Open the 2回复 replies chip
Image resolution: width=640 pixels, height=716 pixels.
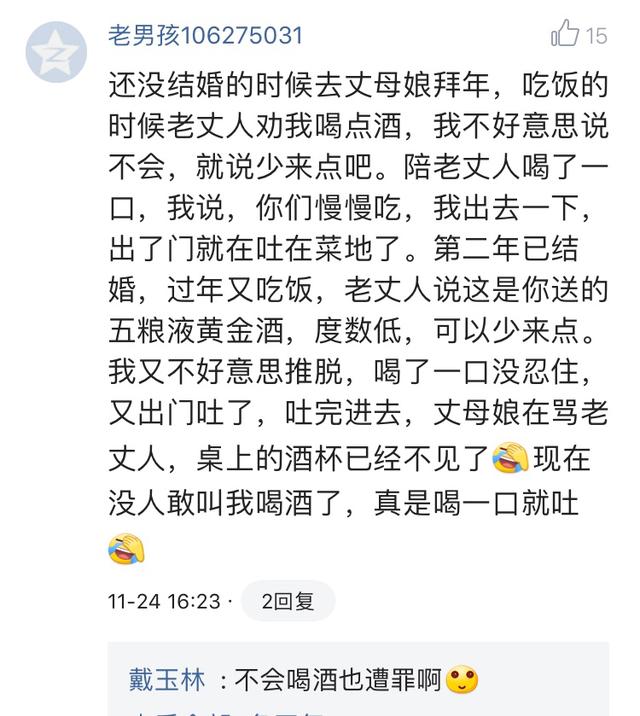coord(288,601)
